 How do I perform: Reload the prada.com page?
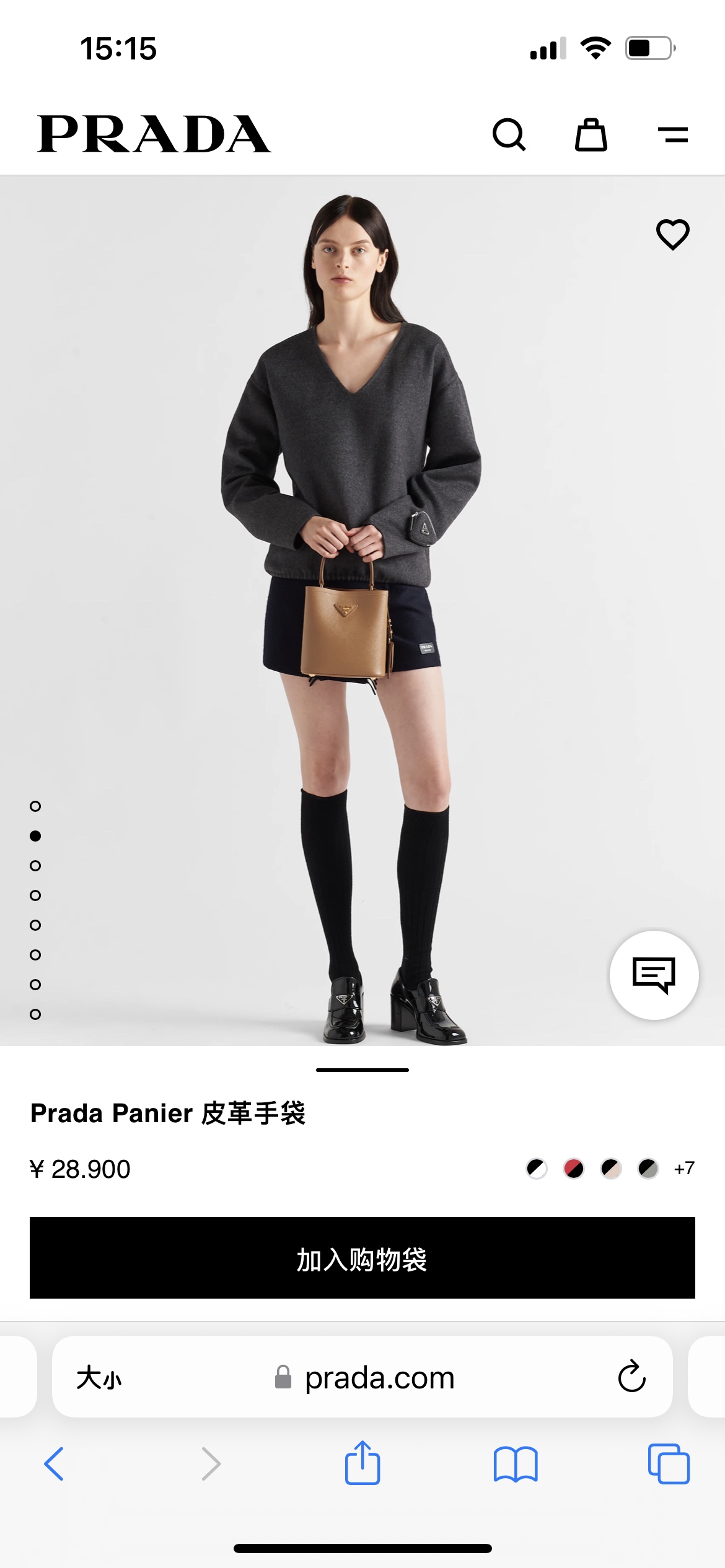(x=631, y=1377)
